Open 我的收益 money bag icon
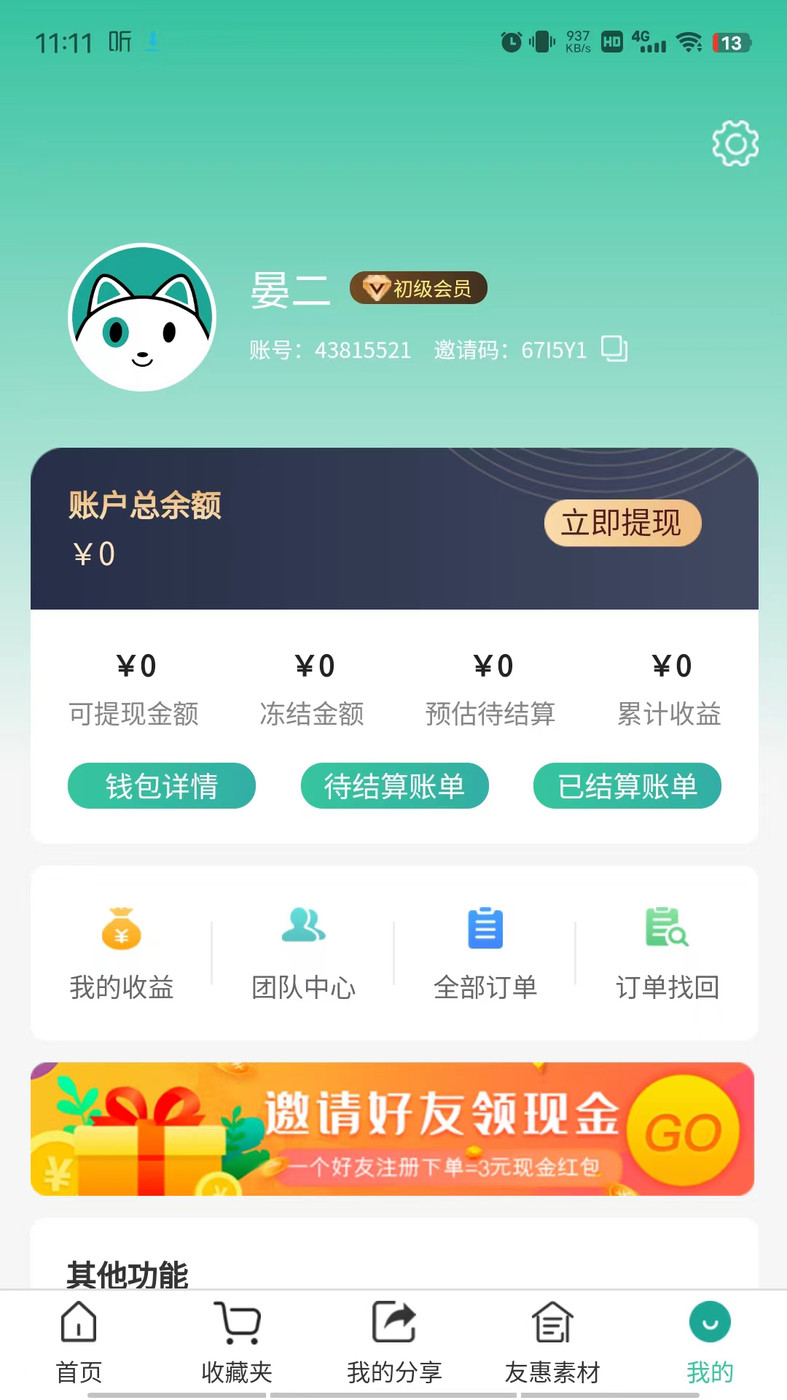787x1400 pixels. (x=121, y=928)
